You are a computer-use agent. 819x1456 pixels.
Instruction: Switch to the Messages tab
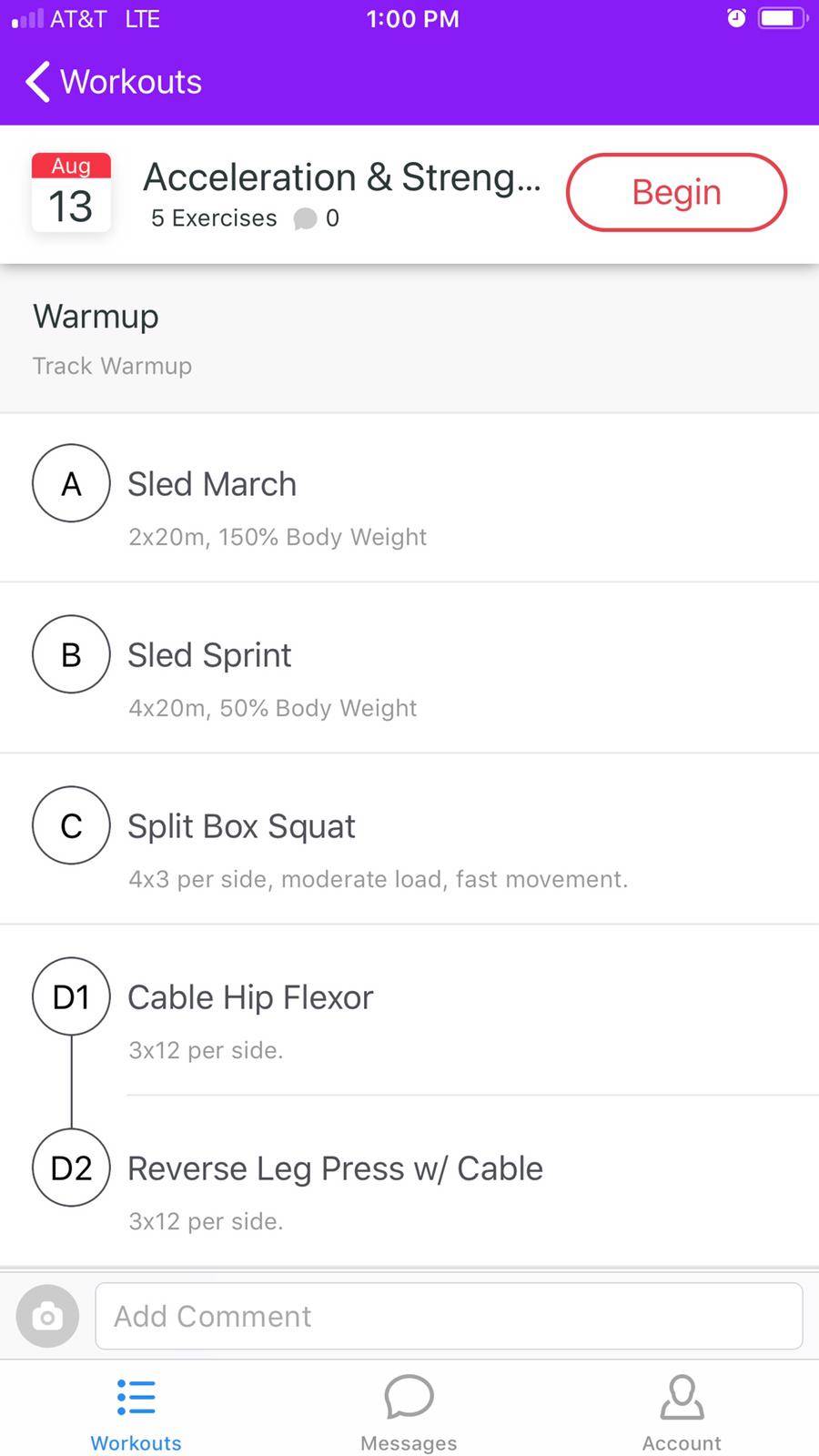click(409, 1412)
